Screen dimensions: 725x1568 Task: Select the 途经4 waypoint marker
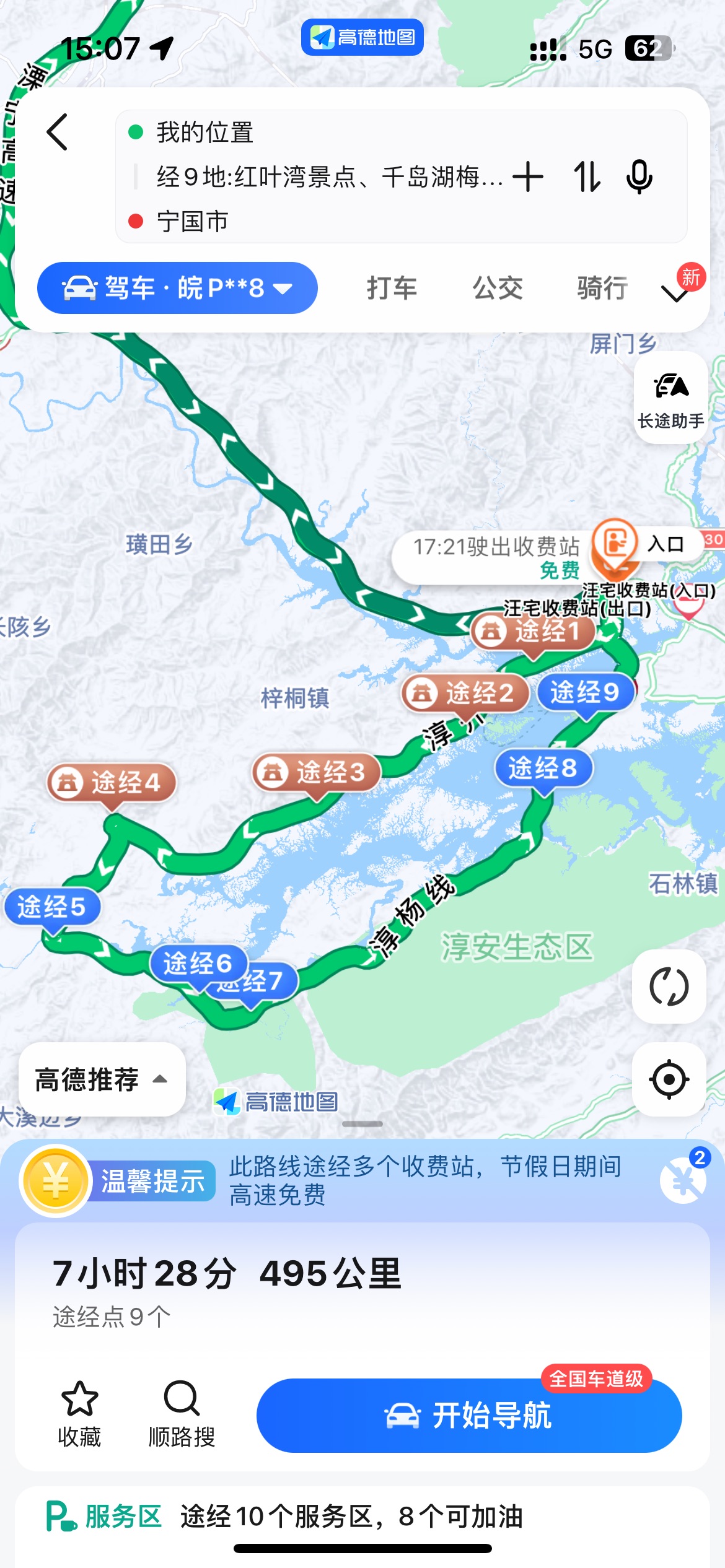[112, 783]
